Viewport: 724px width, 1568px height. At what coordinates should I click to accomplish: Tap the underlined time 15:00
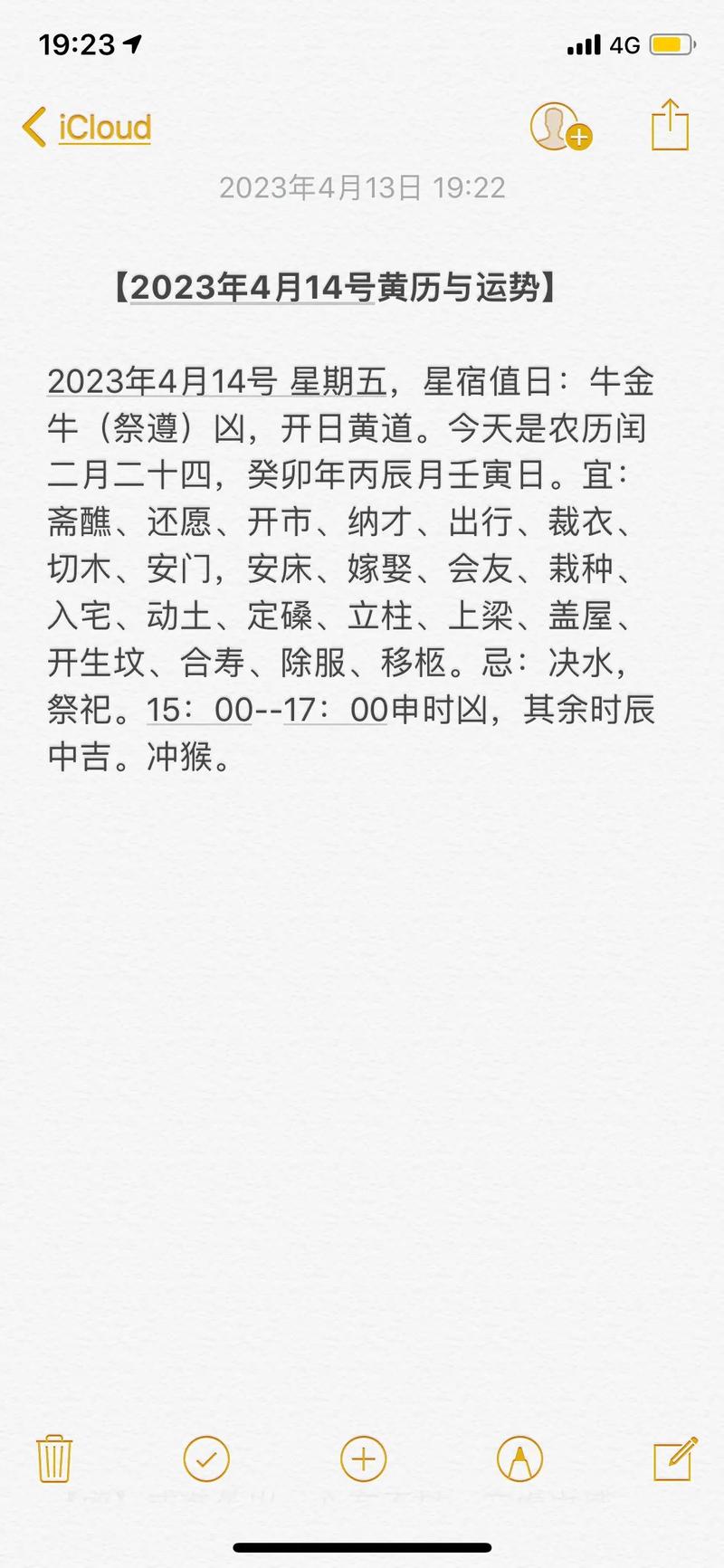tap(200, 710)
